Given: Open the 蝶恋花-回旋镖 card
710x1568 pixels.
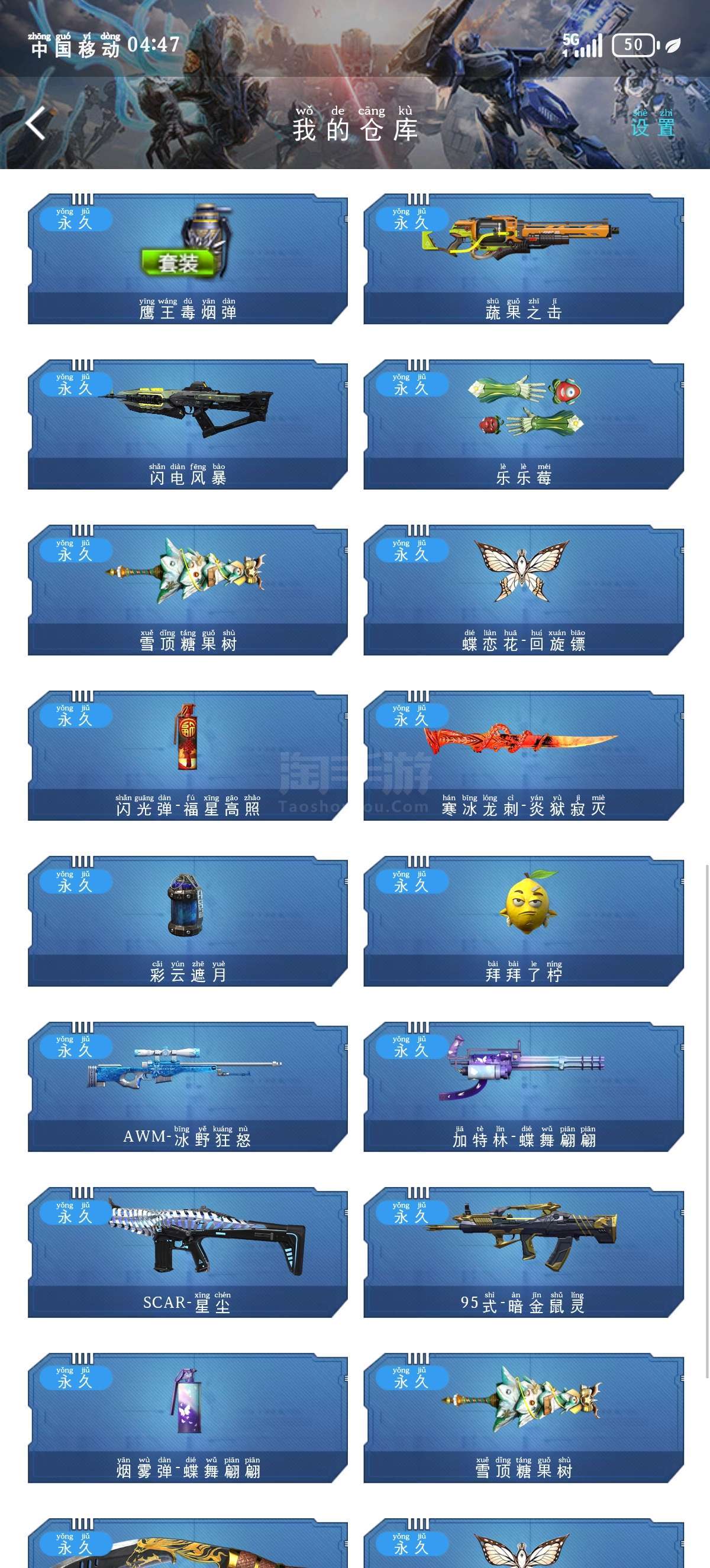Looking at the screenshot, I should point(523,590).
